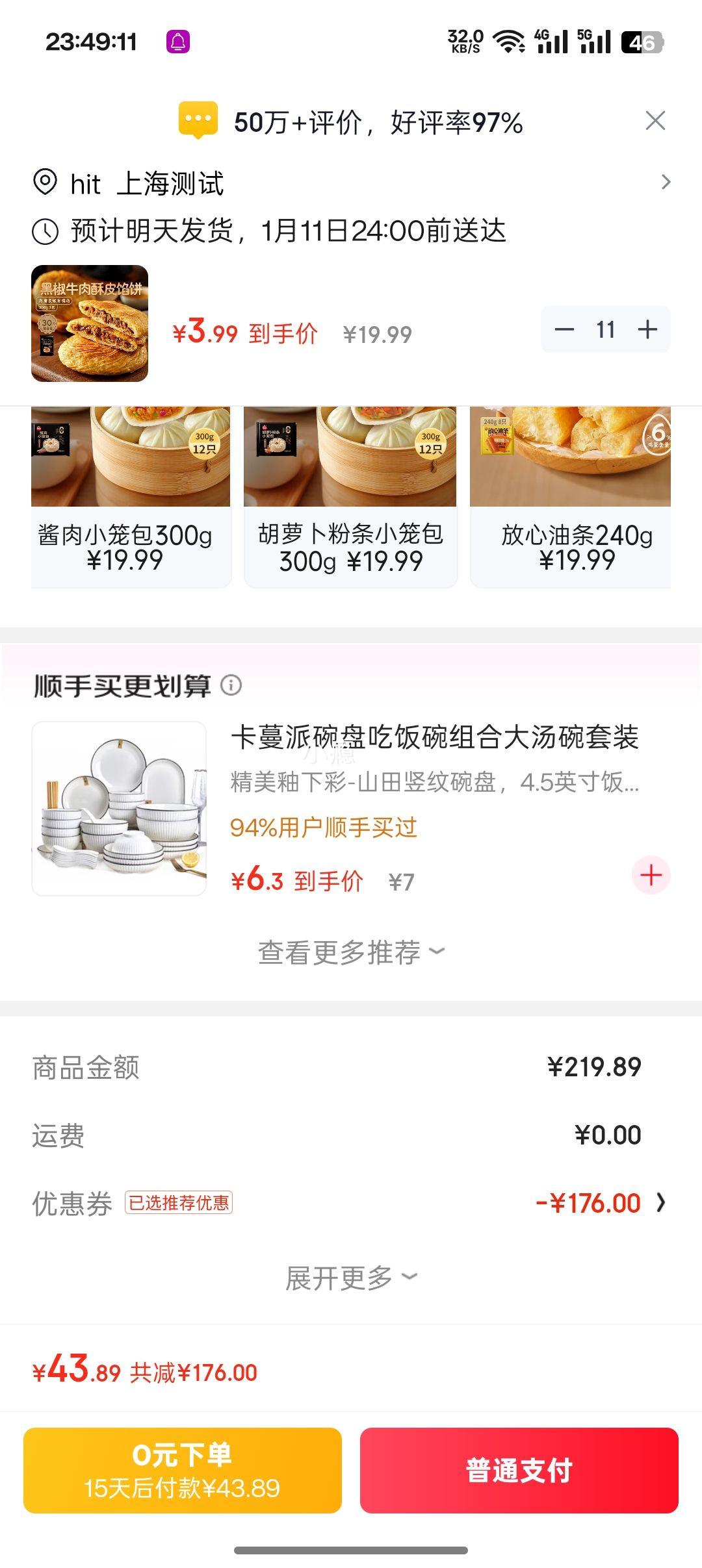Open address details via right arrow
This screenshot has height=1568, width=702.
[665, 183]
